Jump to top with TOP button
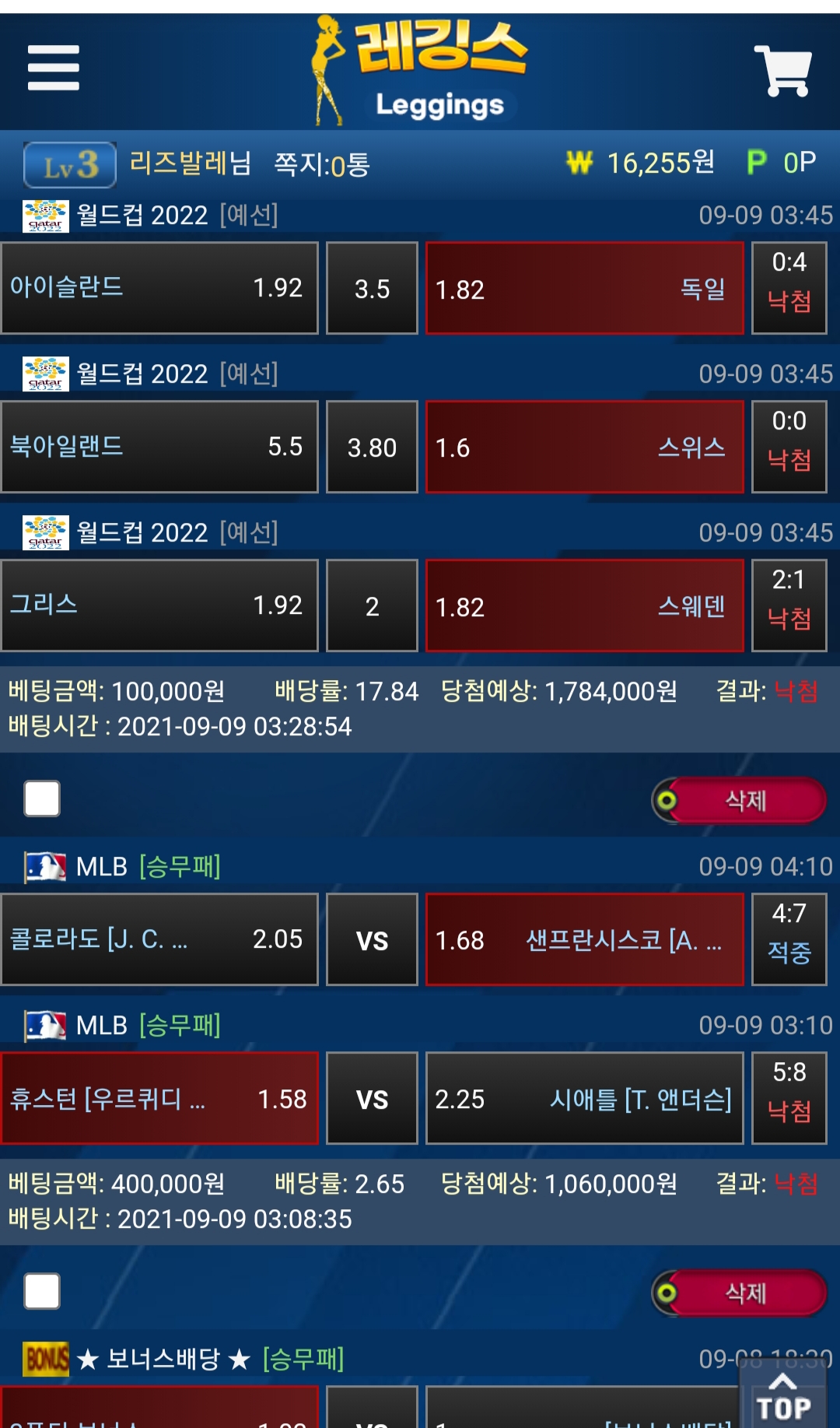Viewport: 840px width, 1428px height. coord(782,1398)
